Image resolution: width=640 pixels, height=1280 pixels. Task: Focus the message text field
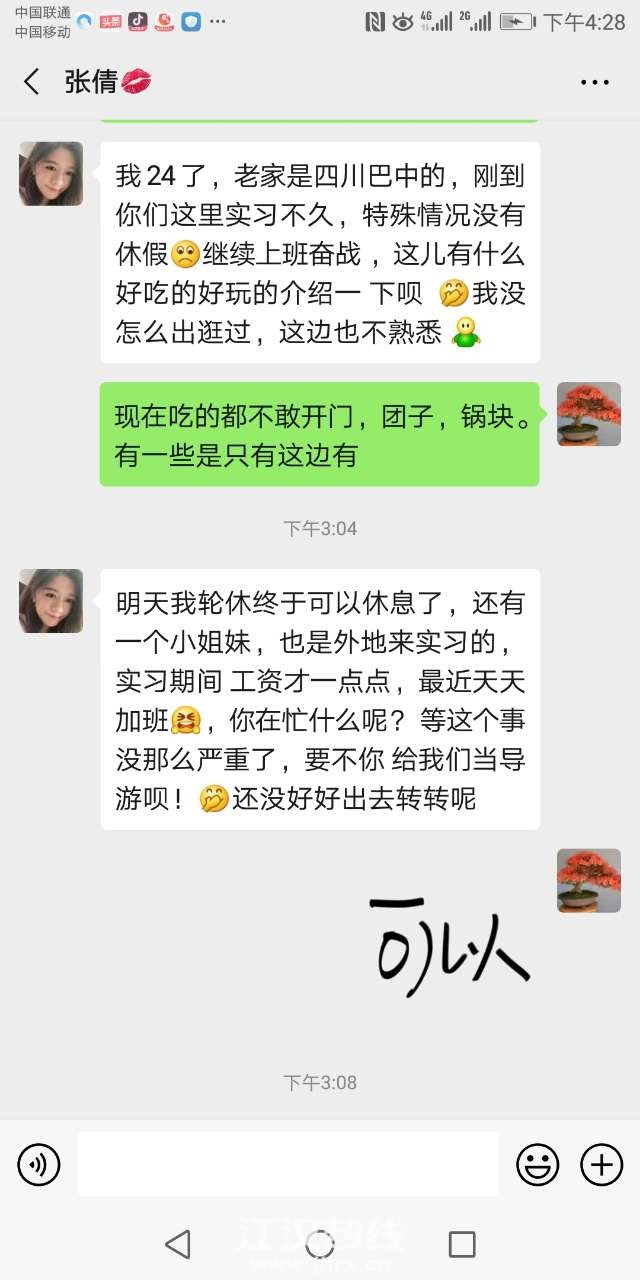tap(288, 1164)
